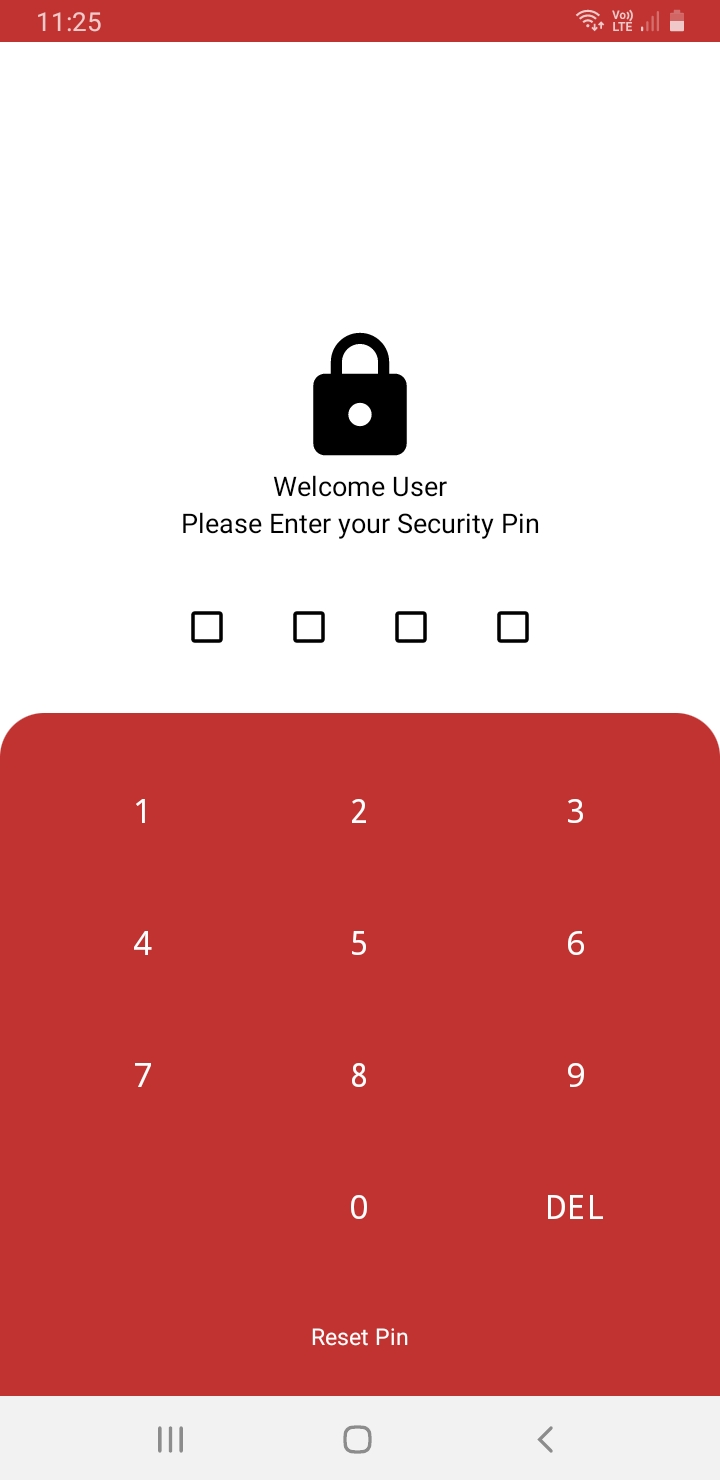The image size is (720, 1480).
Task: Open recent apps from the navigation bar
Action: click(x=171, y=1439)
